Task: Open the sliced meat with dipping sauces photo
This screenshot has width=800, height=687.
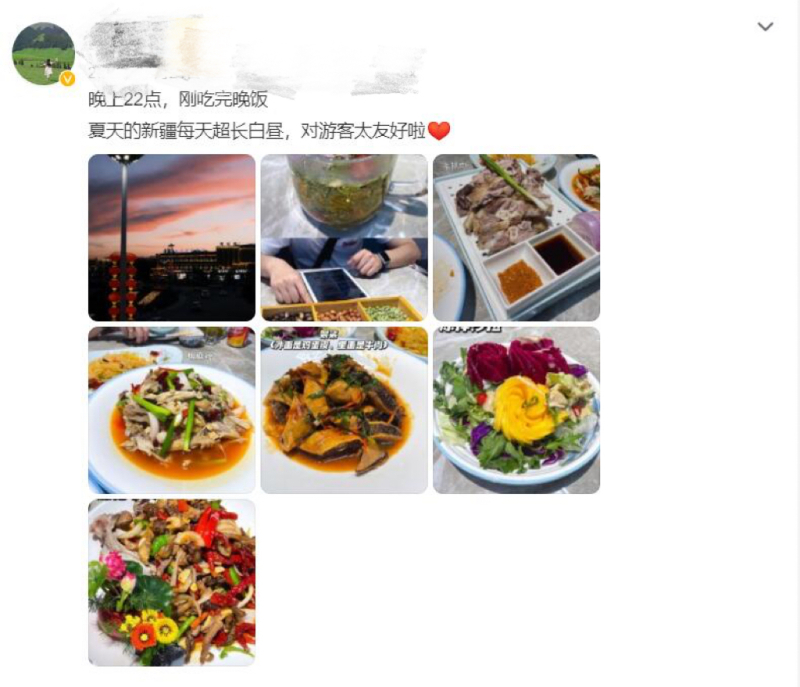Action: (x=516, y=237)
